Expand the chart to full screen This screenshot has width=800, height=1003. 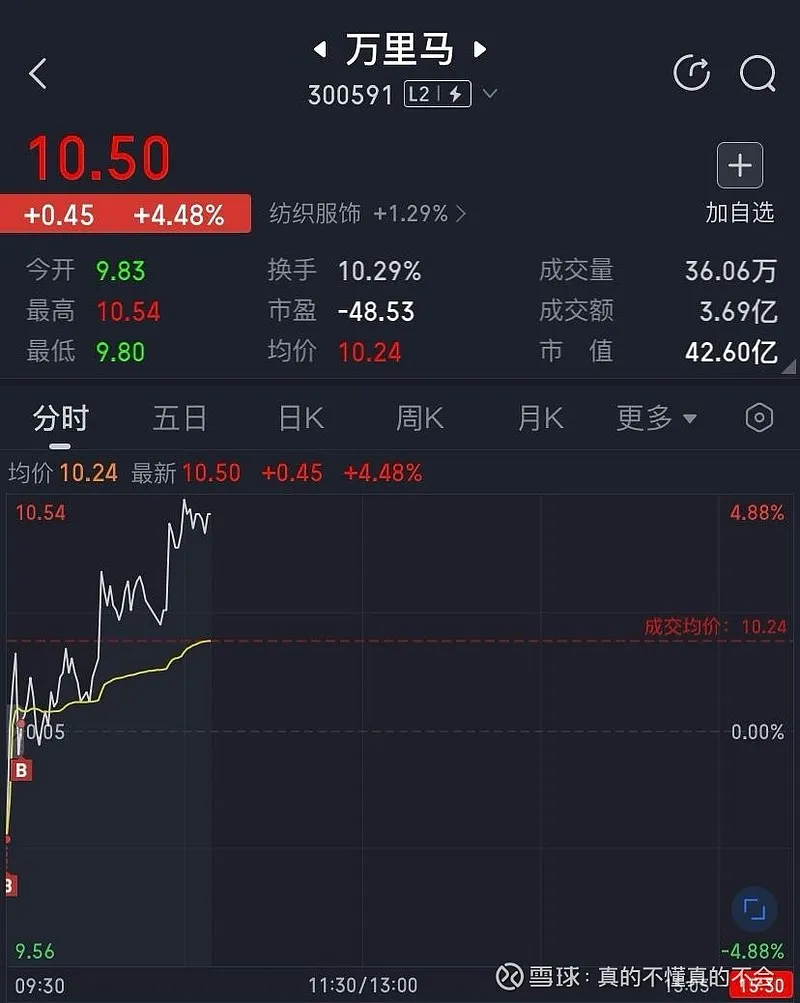[755, 909]
